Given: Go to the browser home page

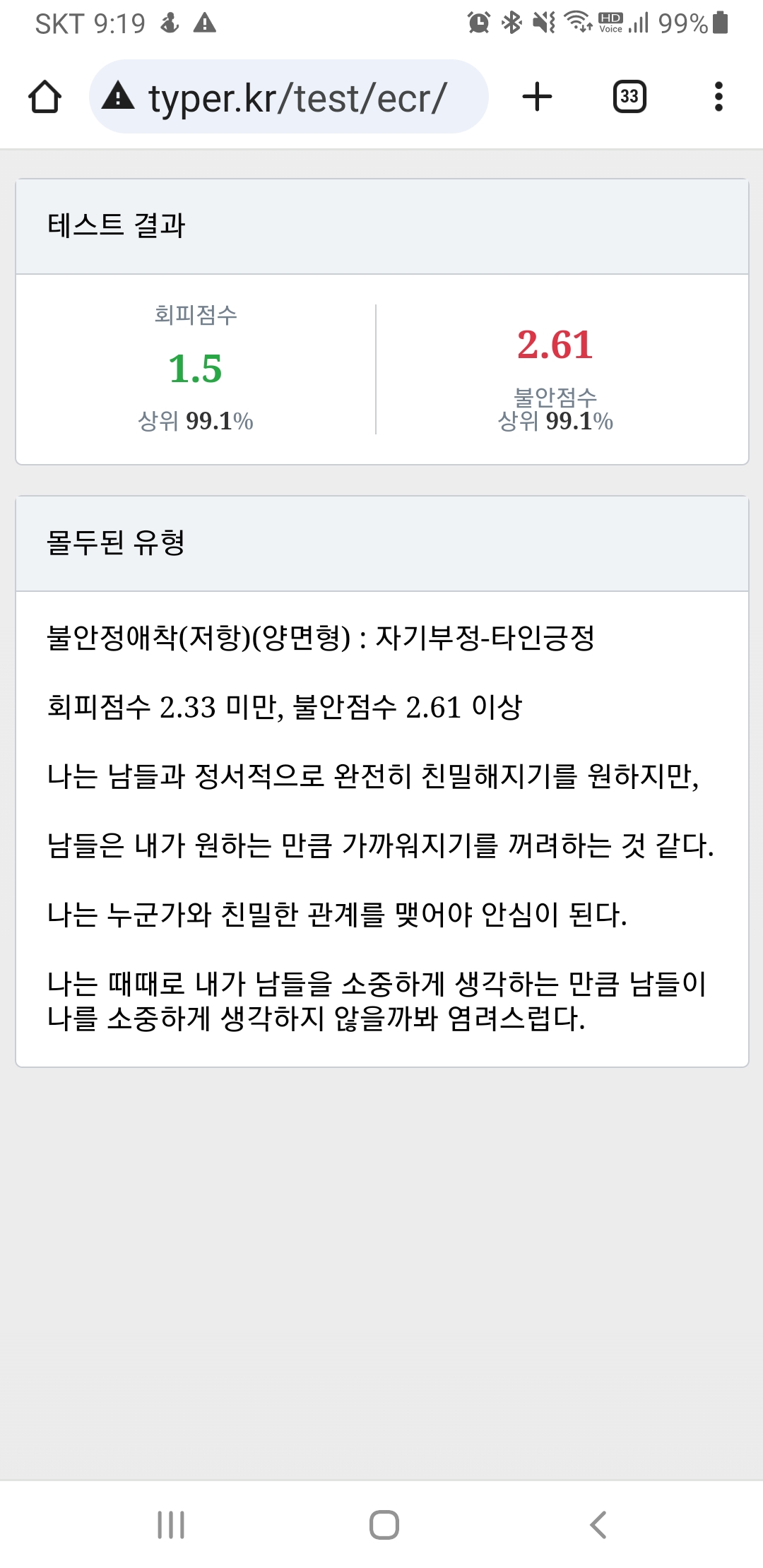Looking at the screenshot, I should (x=45, y=97).
